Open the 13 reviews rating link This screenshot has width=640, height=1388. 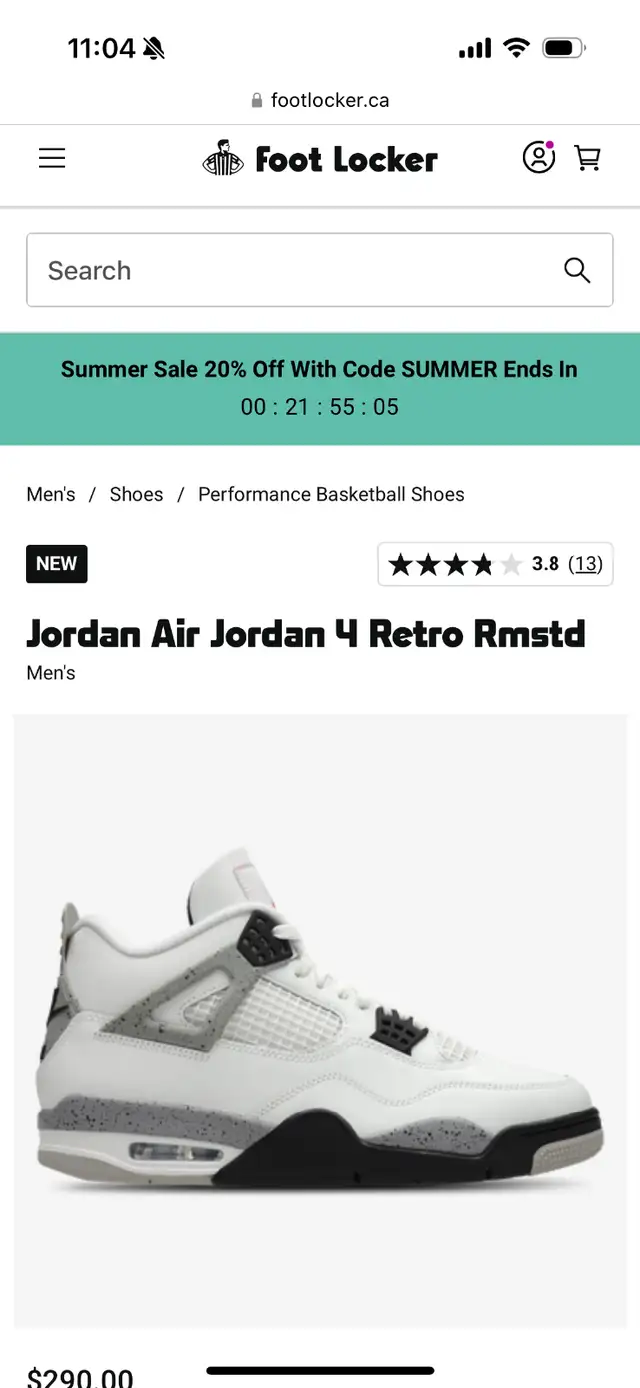[x=585, y=564]
